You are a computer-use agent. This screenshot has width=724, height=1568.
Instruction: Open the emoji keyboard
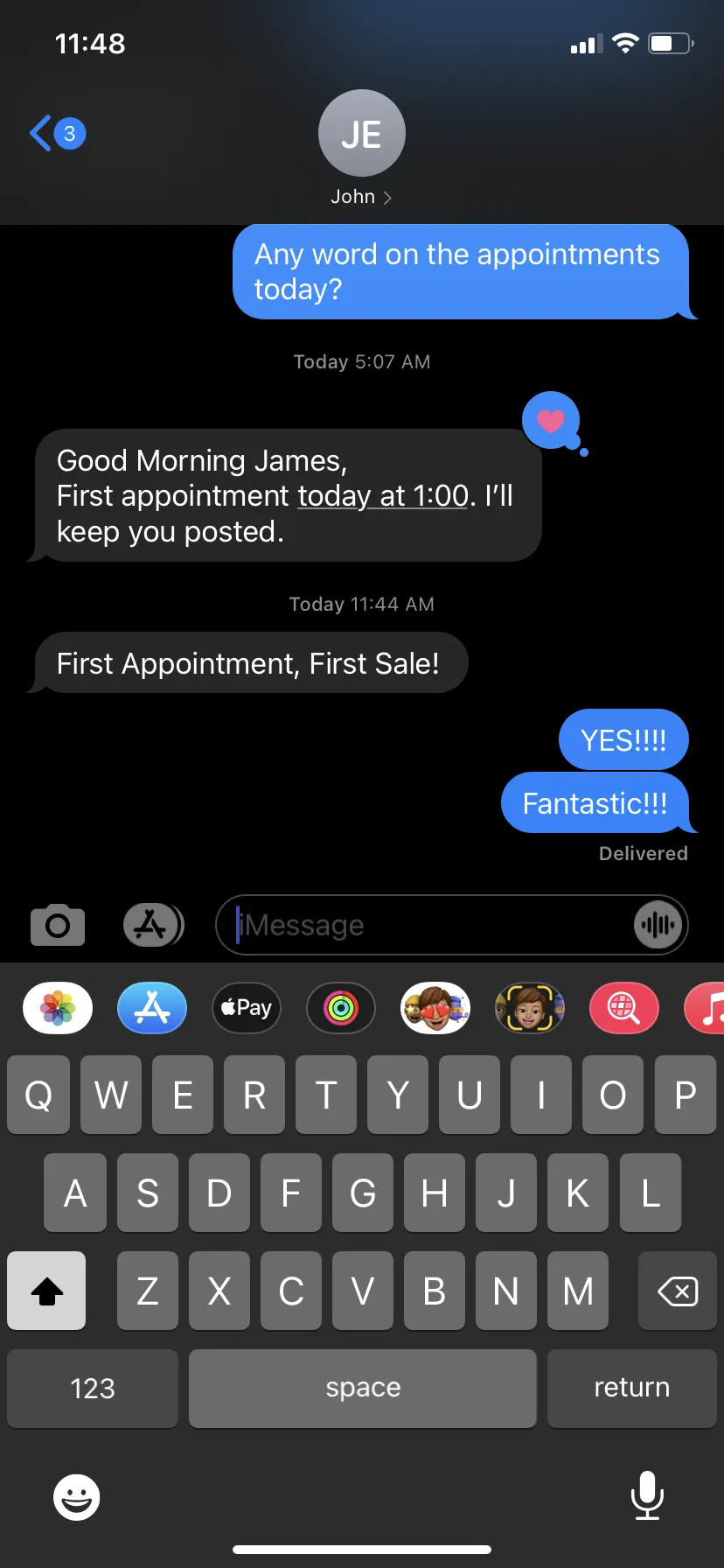click(77, 1497)
